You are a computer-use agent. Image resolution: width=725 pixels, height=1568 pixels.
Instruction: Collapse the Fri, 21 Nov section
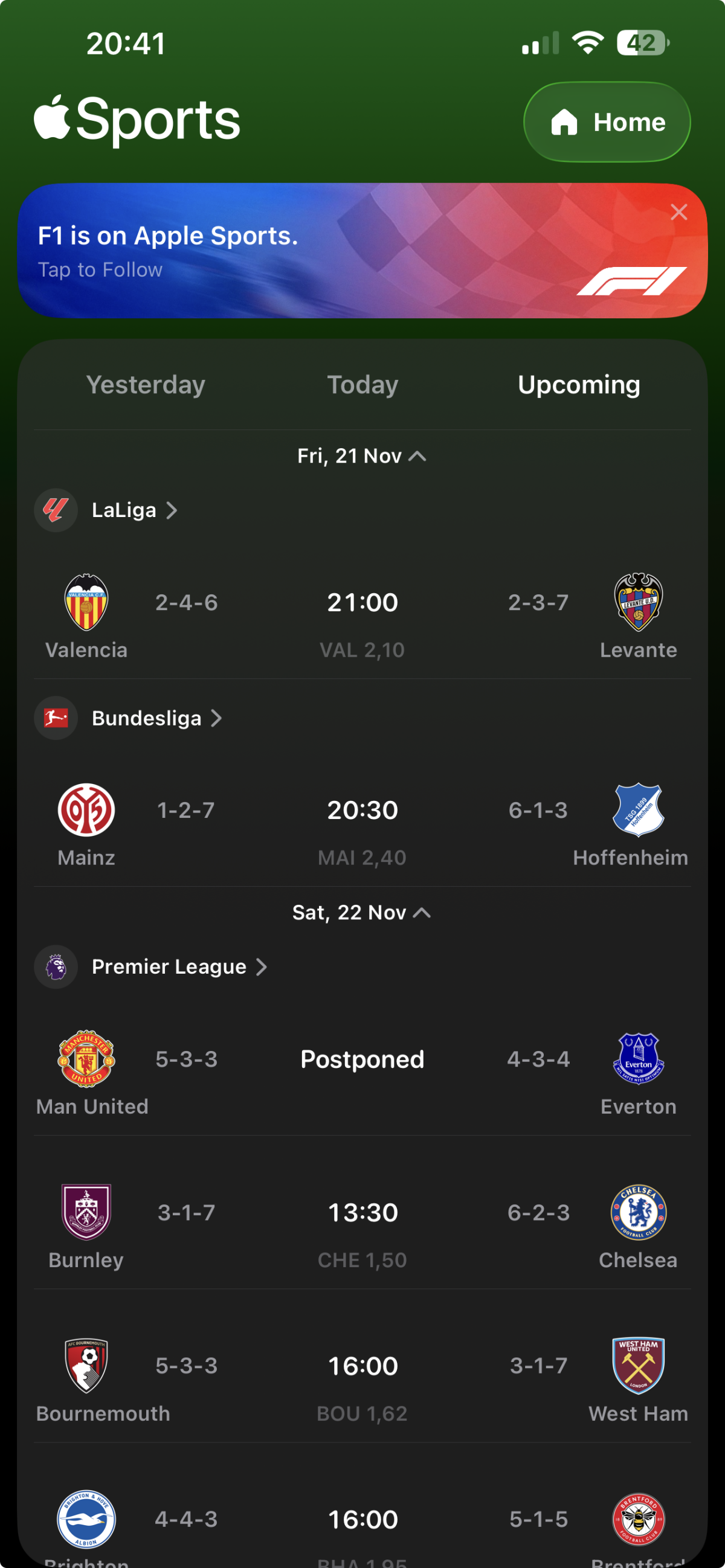click(362, 456)
